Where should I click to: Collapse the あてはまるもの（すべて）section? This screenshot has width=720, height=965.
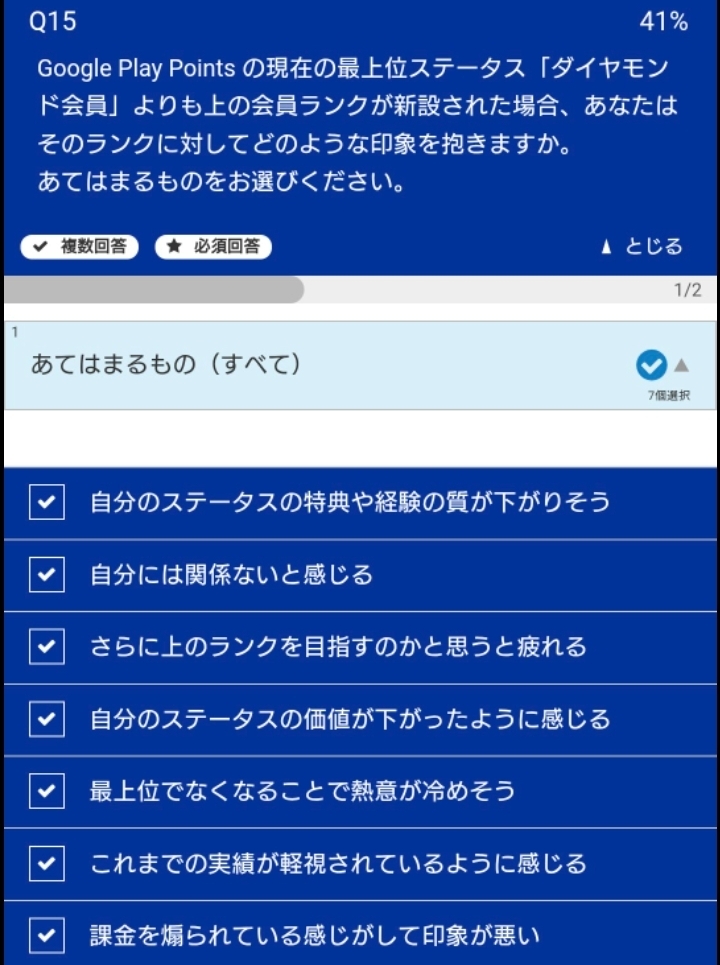tap(681, 365)
